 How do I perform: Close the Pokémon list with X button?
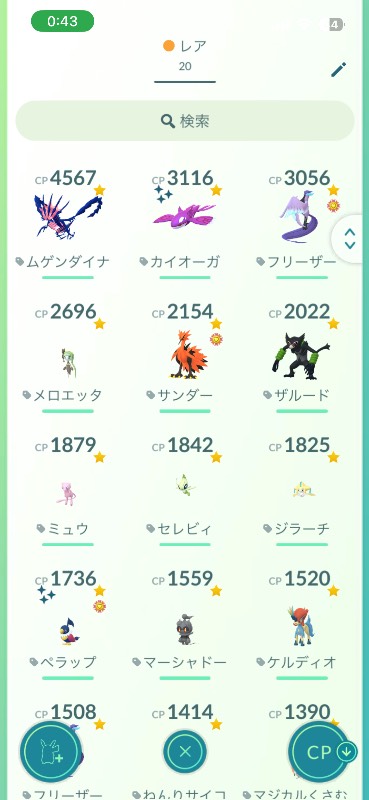tap(185, 752)
